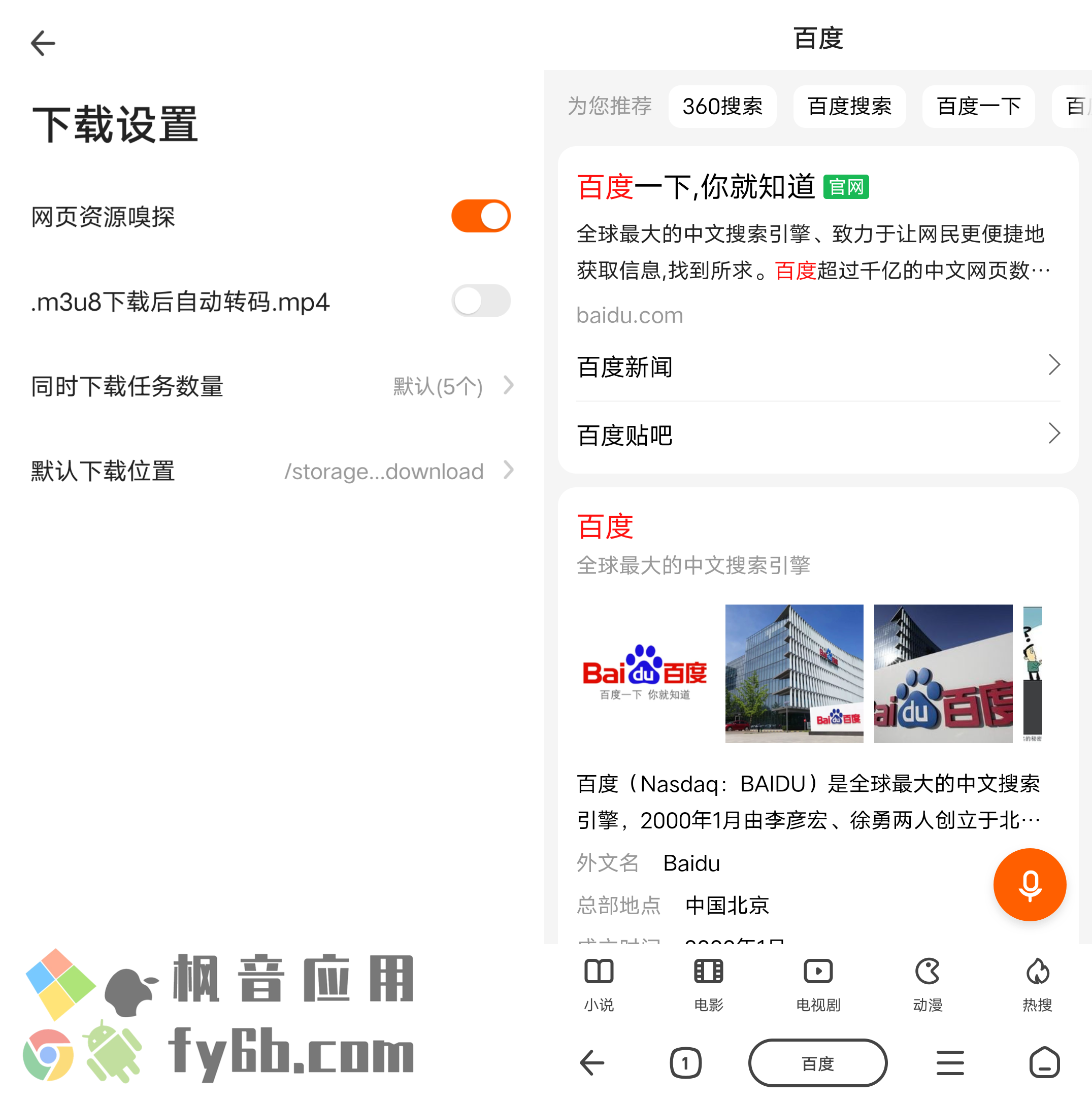1092x1102 pixels.
Task: Disable web resource sniffing toggle
Action: pos(480,216)
